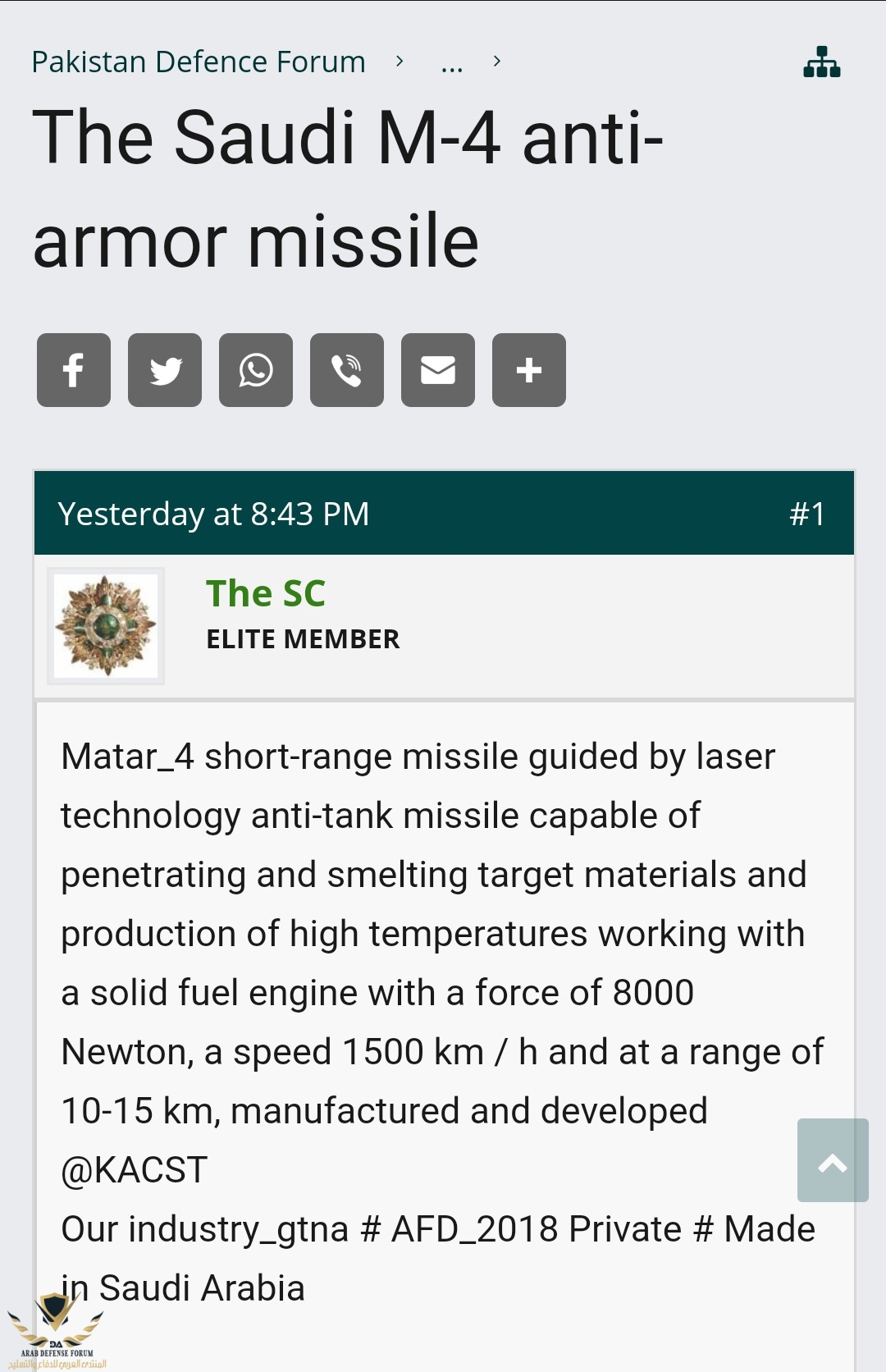Share this thread by email
886x1372 pixels.
pyautogui.click(x=438, y=370)
